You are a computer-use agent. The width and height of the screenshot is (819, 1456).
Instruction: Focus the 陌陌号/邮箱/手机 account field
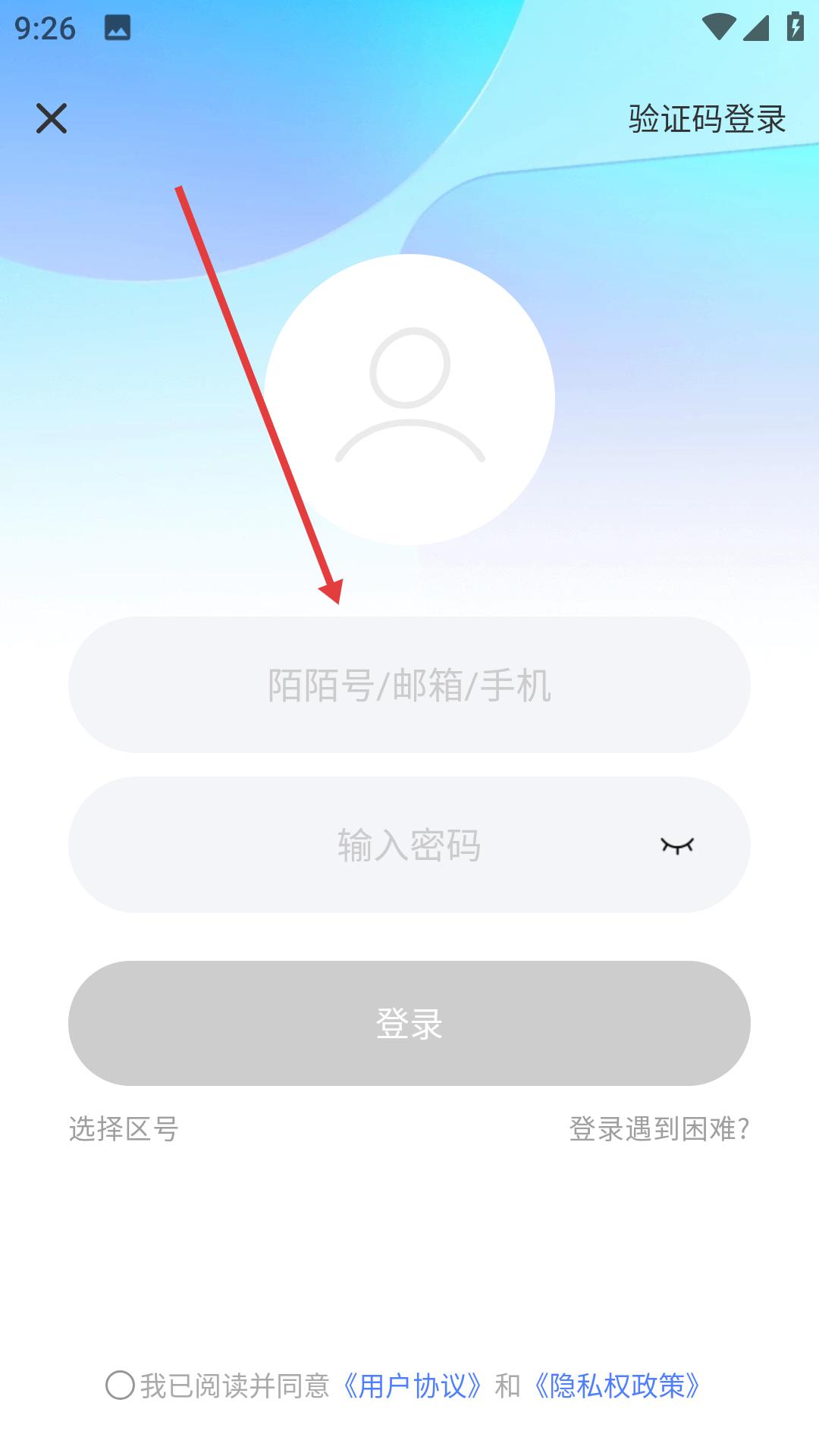409,685
